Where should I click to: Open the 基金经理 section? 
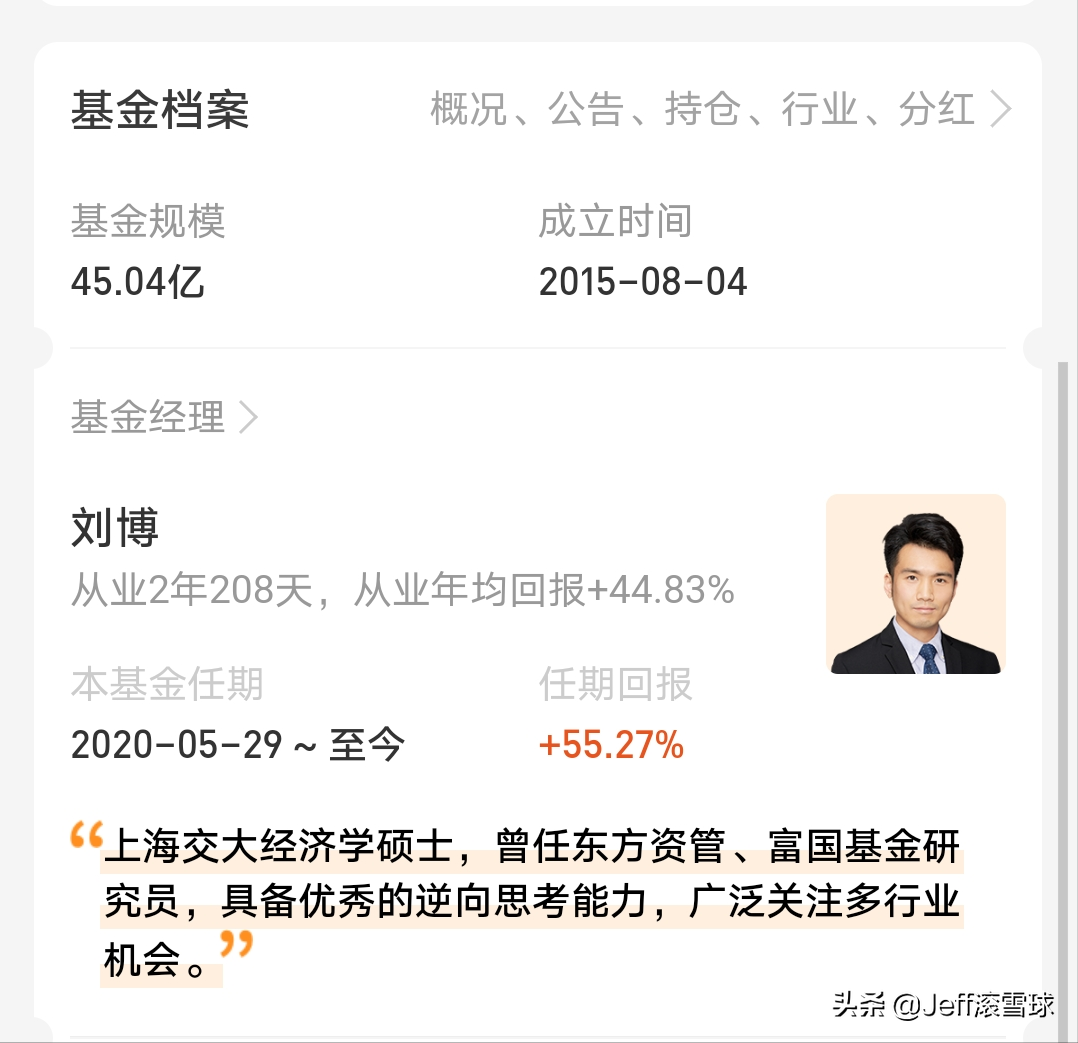[x=165, y=417]
